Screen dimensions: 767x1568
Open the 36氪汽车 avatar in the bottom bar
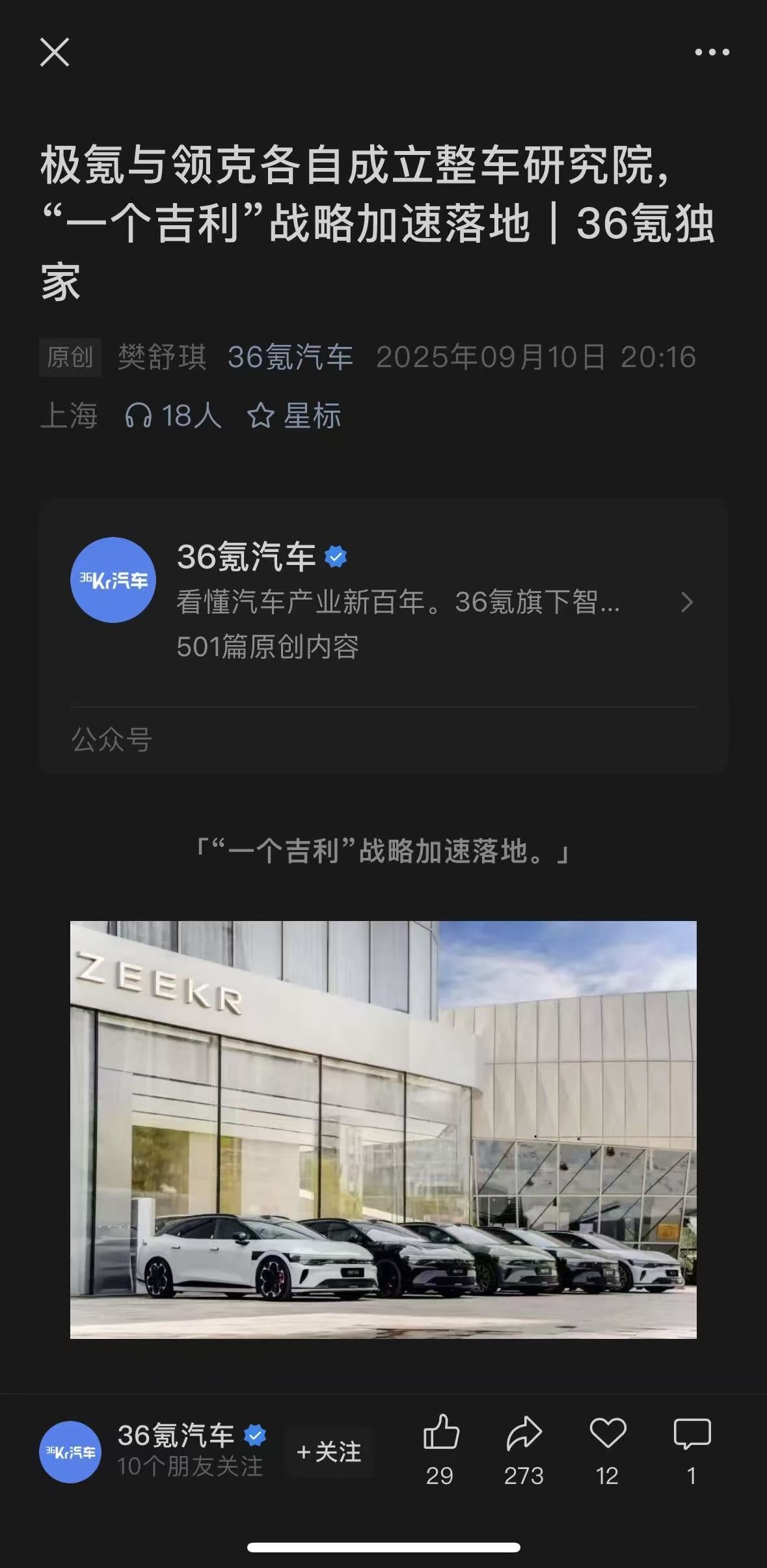pos(70,1451)
